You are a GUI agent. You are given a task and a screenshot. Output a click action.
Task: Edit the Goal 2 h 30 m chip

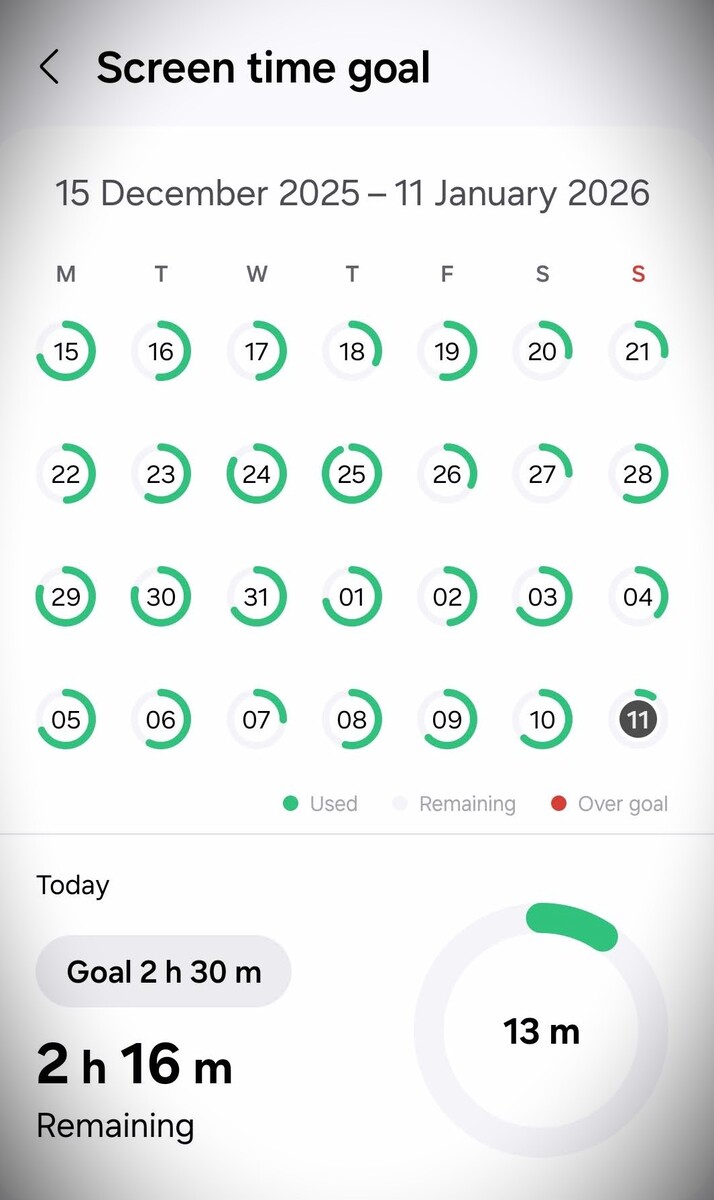point(164,971)
